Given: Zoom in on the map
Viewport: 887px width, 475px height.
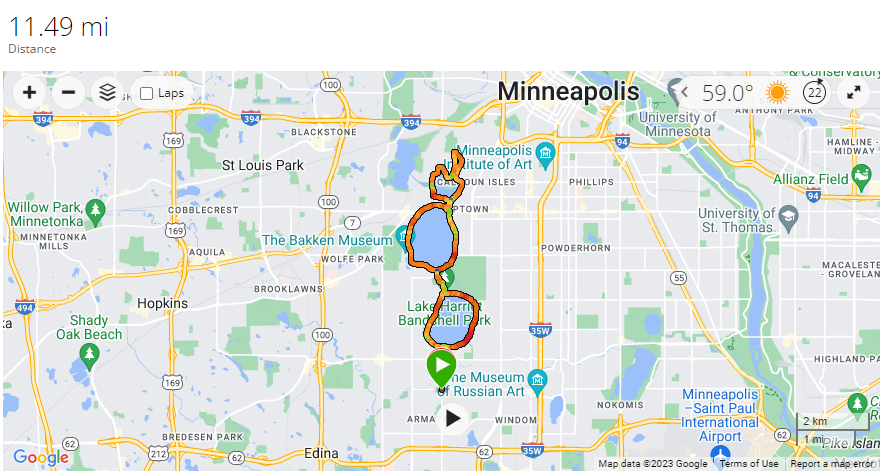Looking at the screenshot, I should click(30, 93).
